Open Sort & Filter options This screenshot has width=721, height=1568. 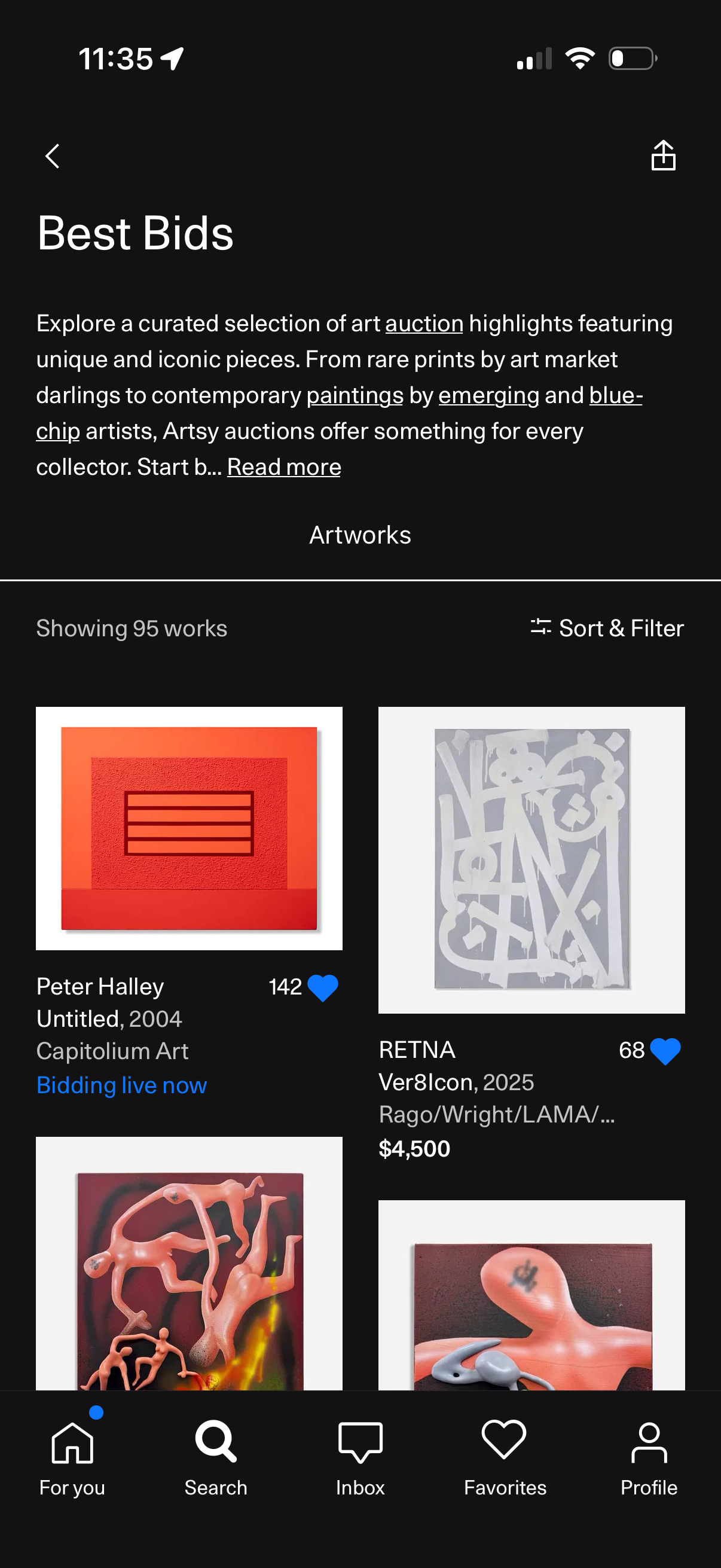coord(609,627)
